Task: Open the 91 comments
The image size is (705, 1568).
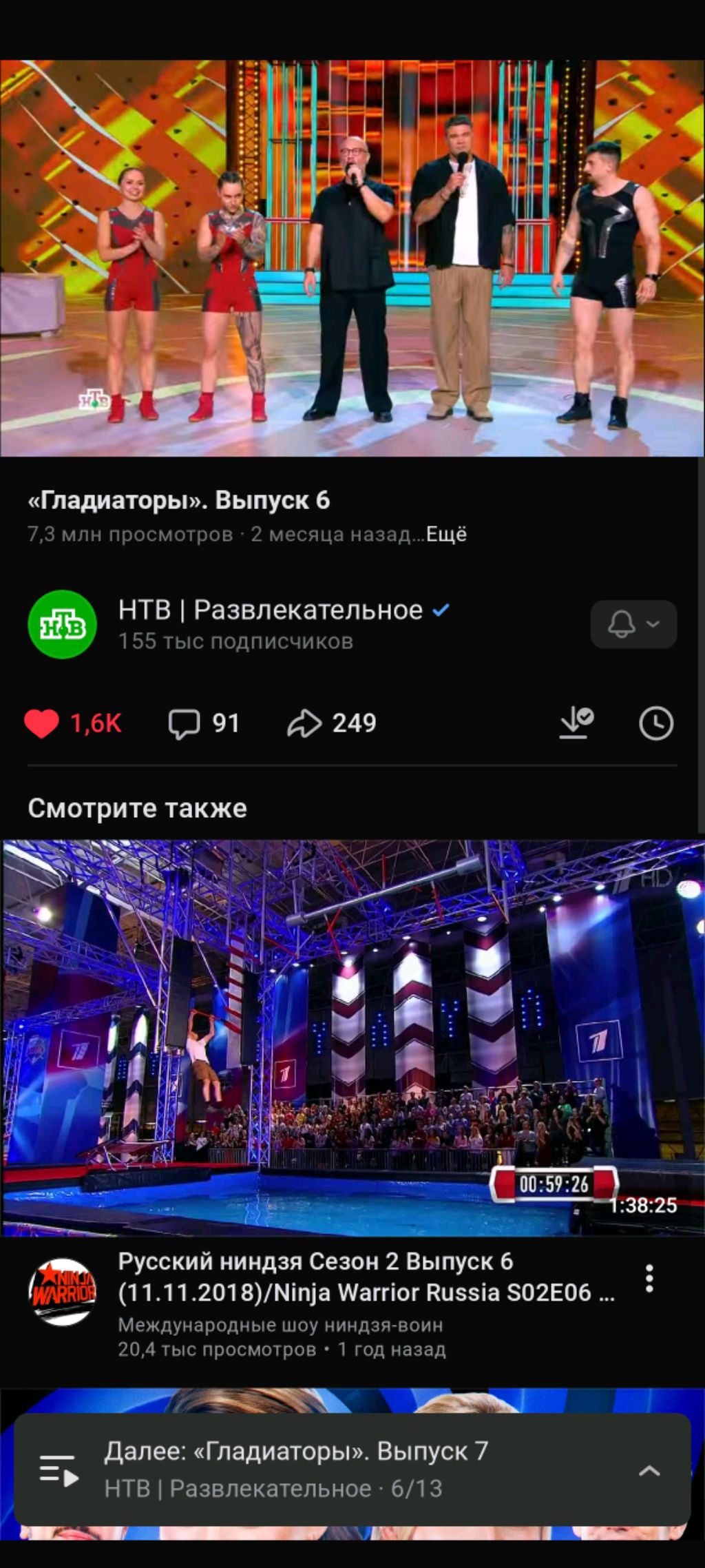Action: point(204,723)
